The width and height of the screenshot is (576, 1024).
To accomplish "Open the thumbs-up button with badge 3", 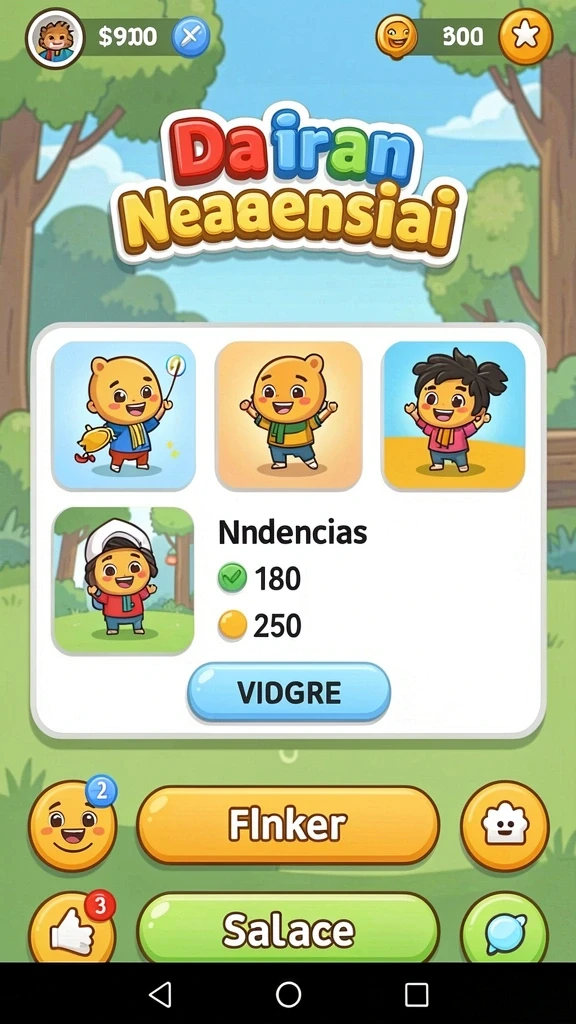I will (x=72, y=927).
